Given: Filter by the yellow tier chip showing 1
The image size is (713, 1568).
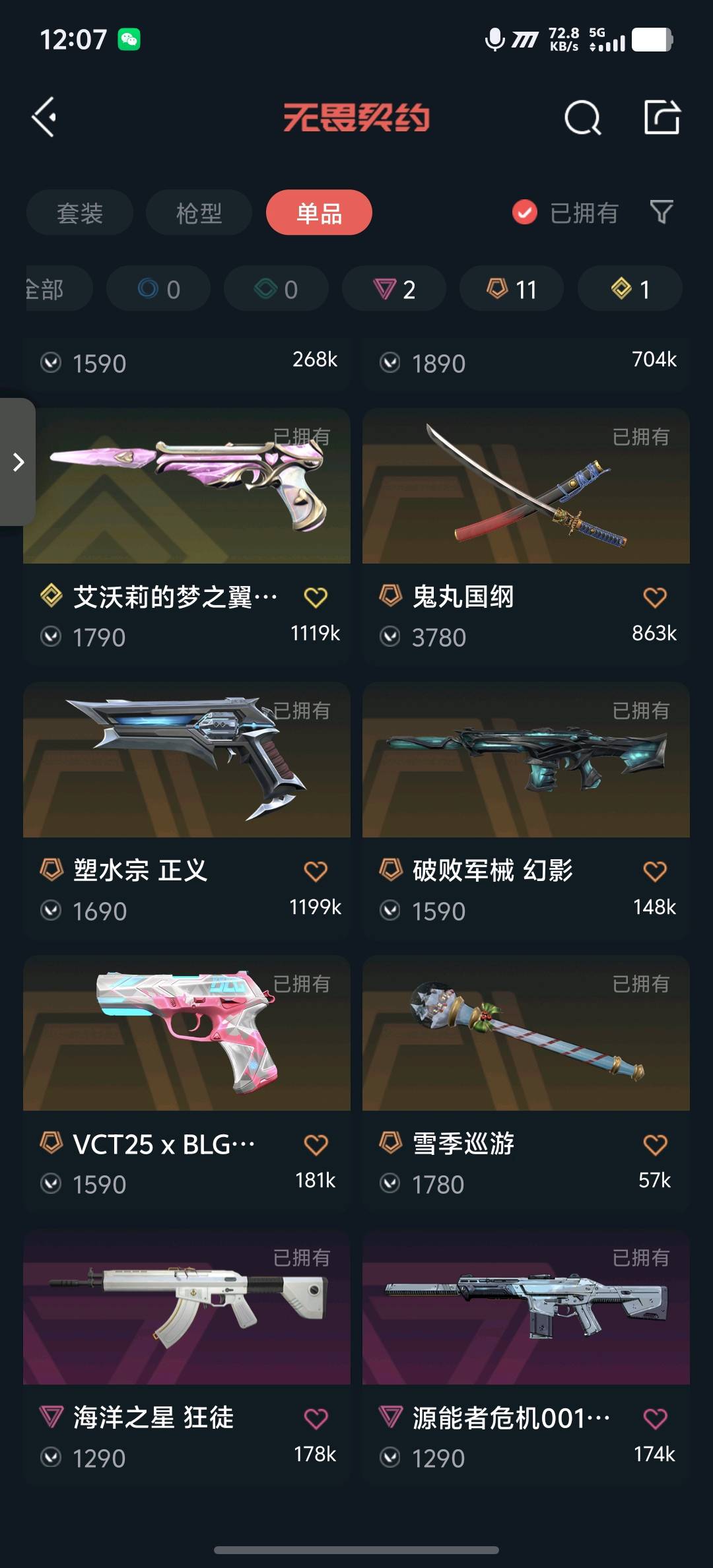Looking at the screenshot, I should click(x=630, y=288).
